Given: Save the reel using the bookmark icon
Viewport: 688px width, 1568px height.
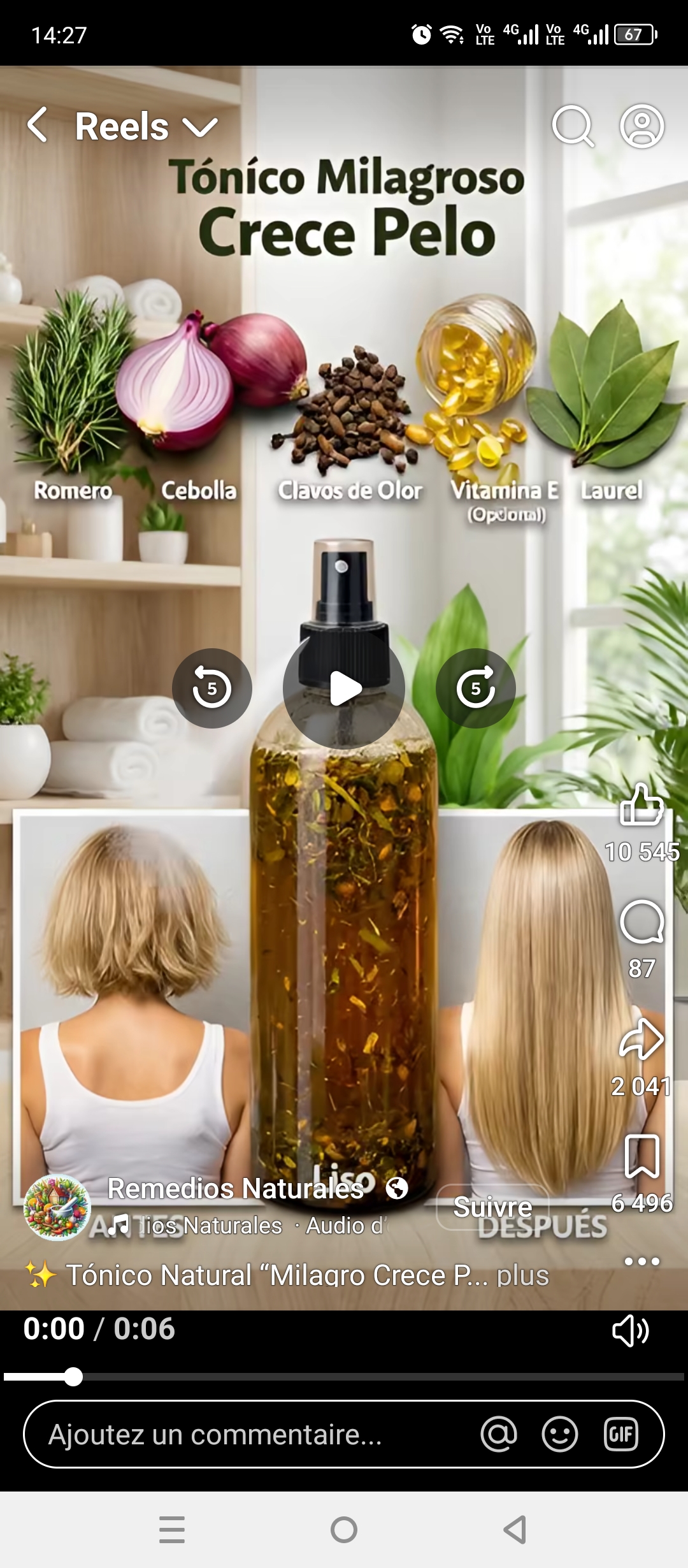Looking at the screenshot, I should point(641,1156).
